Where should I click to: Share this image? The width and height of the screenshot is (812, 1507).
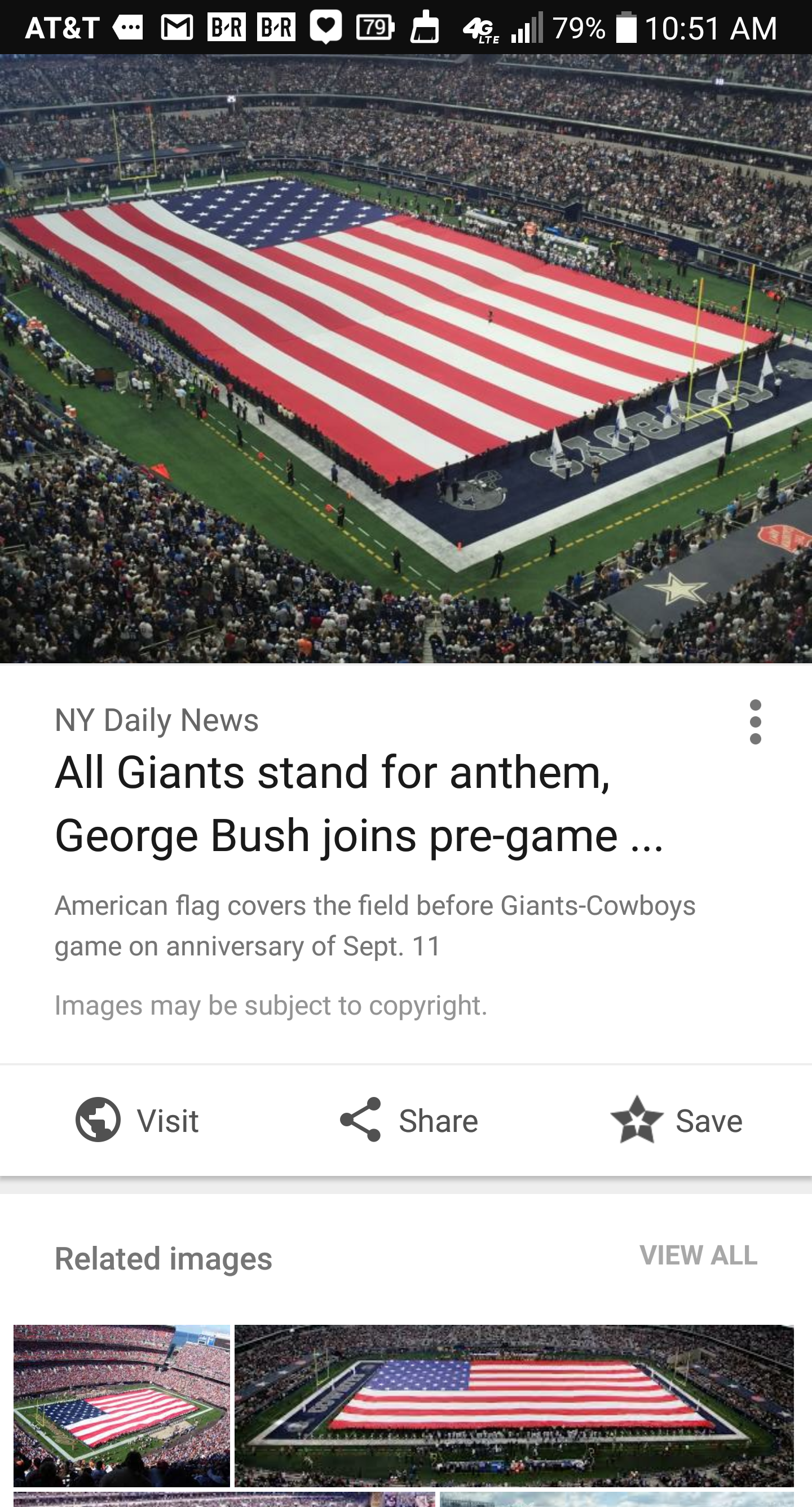point(408,1120)
